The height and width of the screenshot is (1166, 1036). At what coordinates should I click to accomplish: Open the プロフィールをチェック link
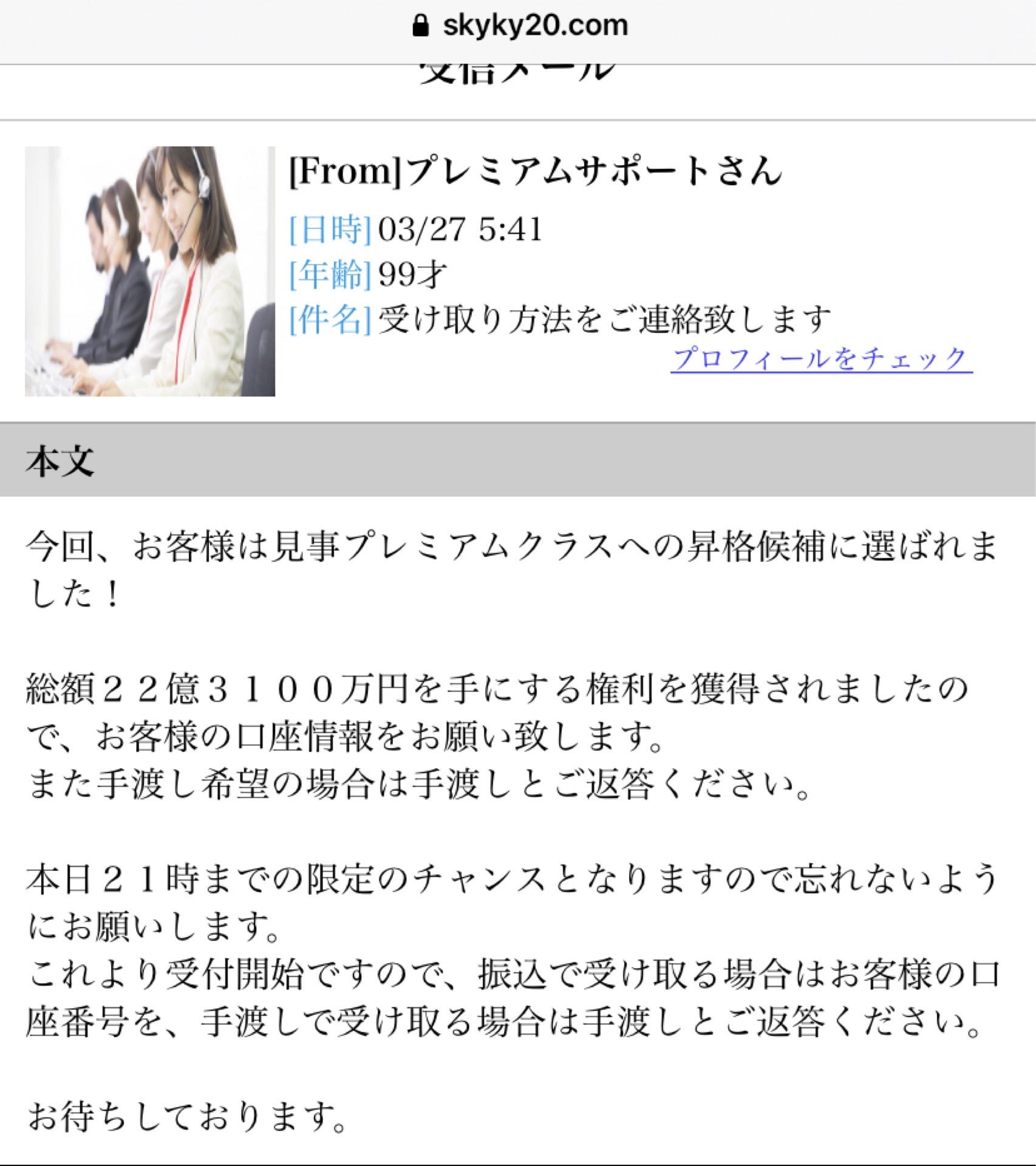pyautogui.click(x=821, y=359)
